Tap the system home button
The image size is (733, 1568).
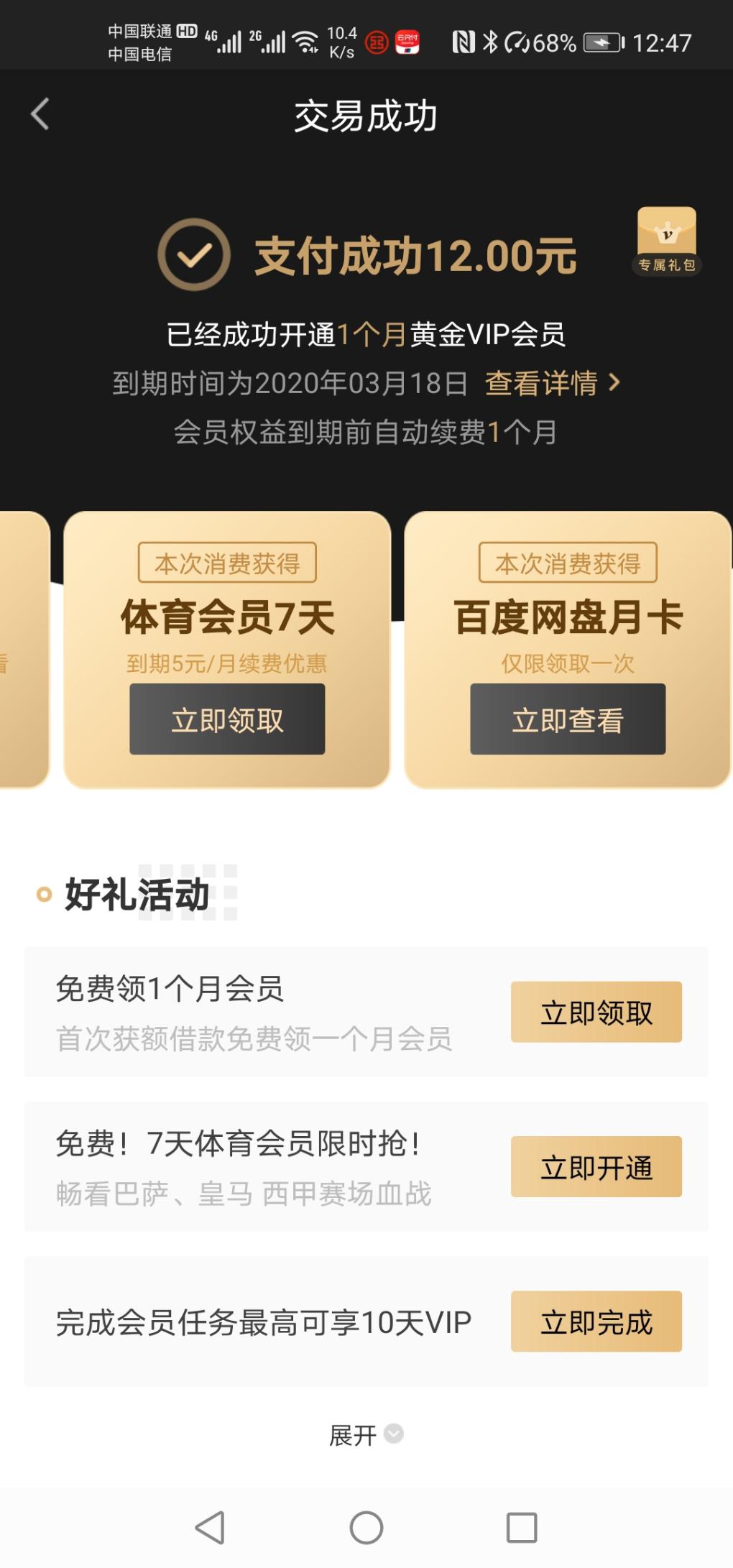point(366,1527)
